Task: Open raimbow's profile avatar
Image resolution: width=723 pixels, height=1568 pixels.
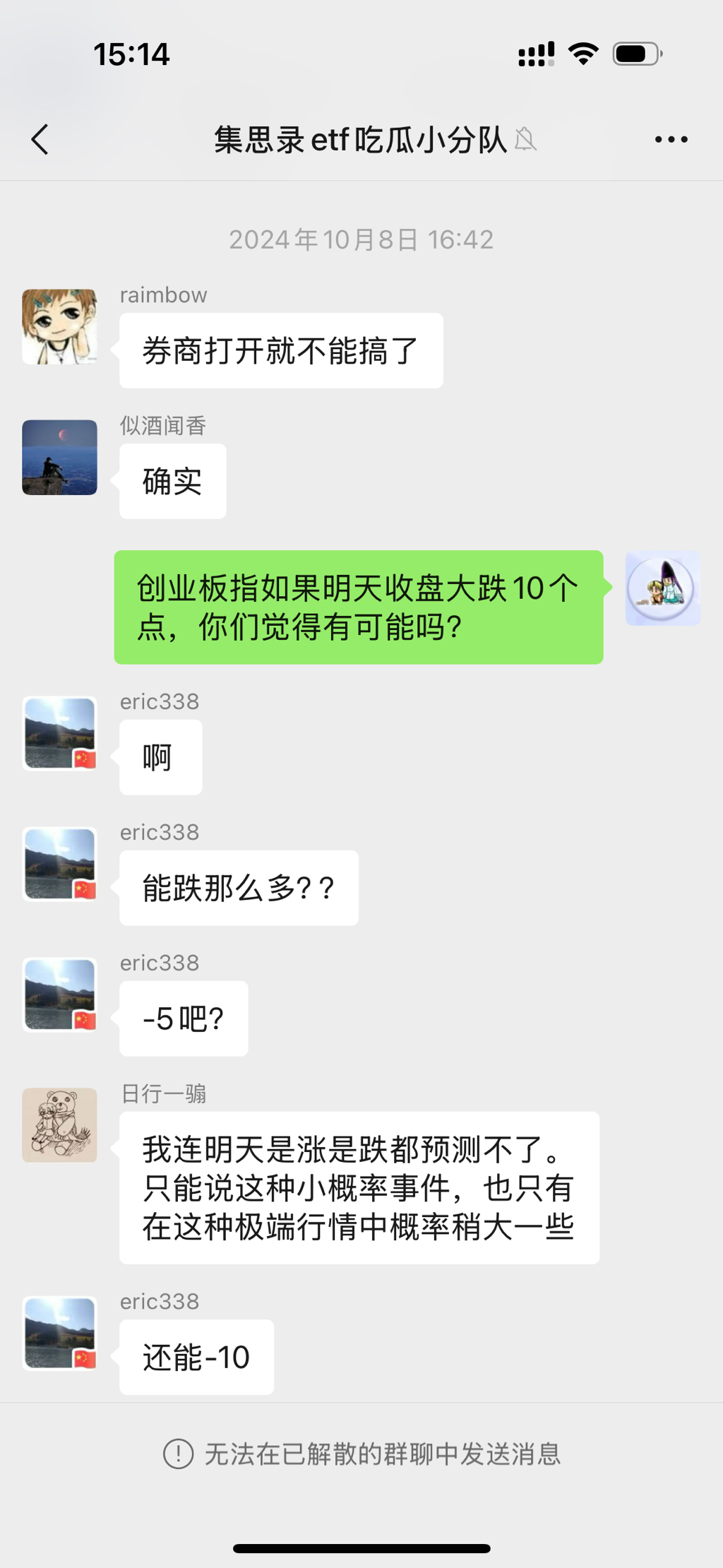Action: point(59,326)
